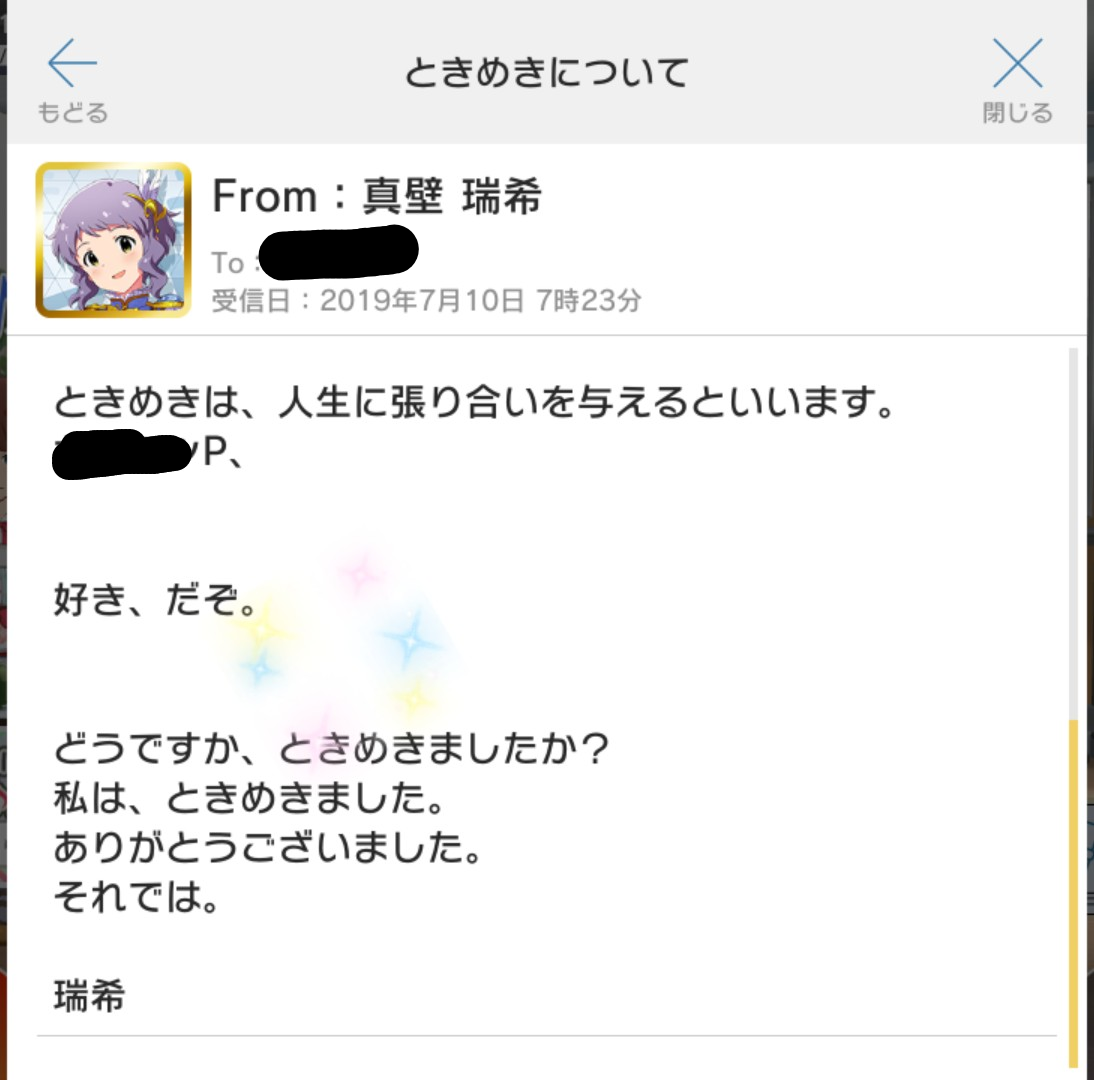Close the mail with 閉じる
1094x1080 pixels.
[x=1017, y=78]
